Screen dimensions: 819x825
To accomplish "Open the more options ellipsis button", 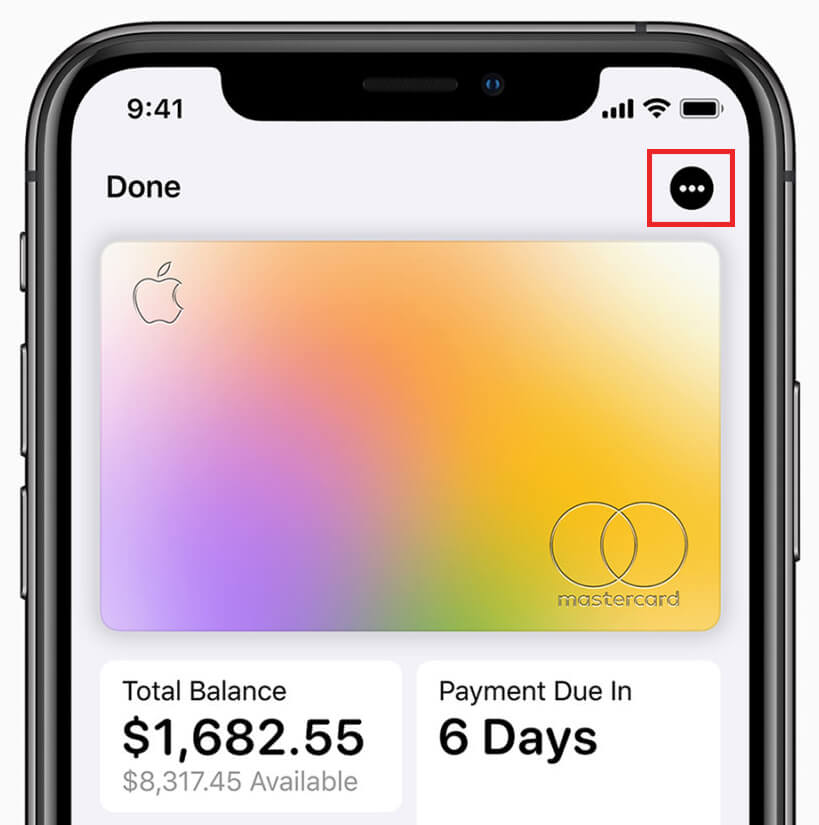I will point(691,188).
